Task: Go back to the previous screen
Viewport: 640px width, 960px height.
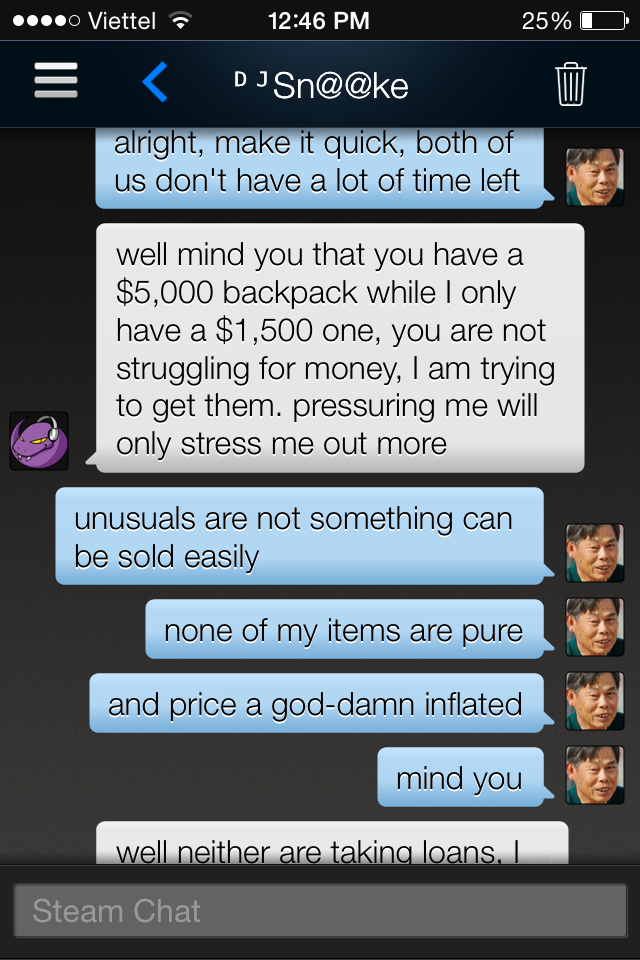Action: pos(155,83)
